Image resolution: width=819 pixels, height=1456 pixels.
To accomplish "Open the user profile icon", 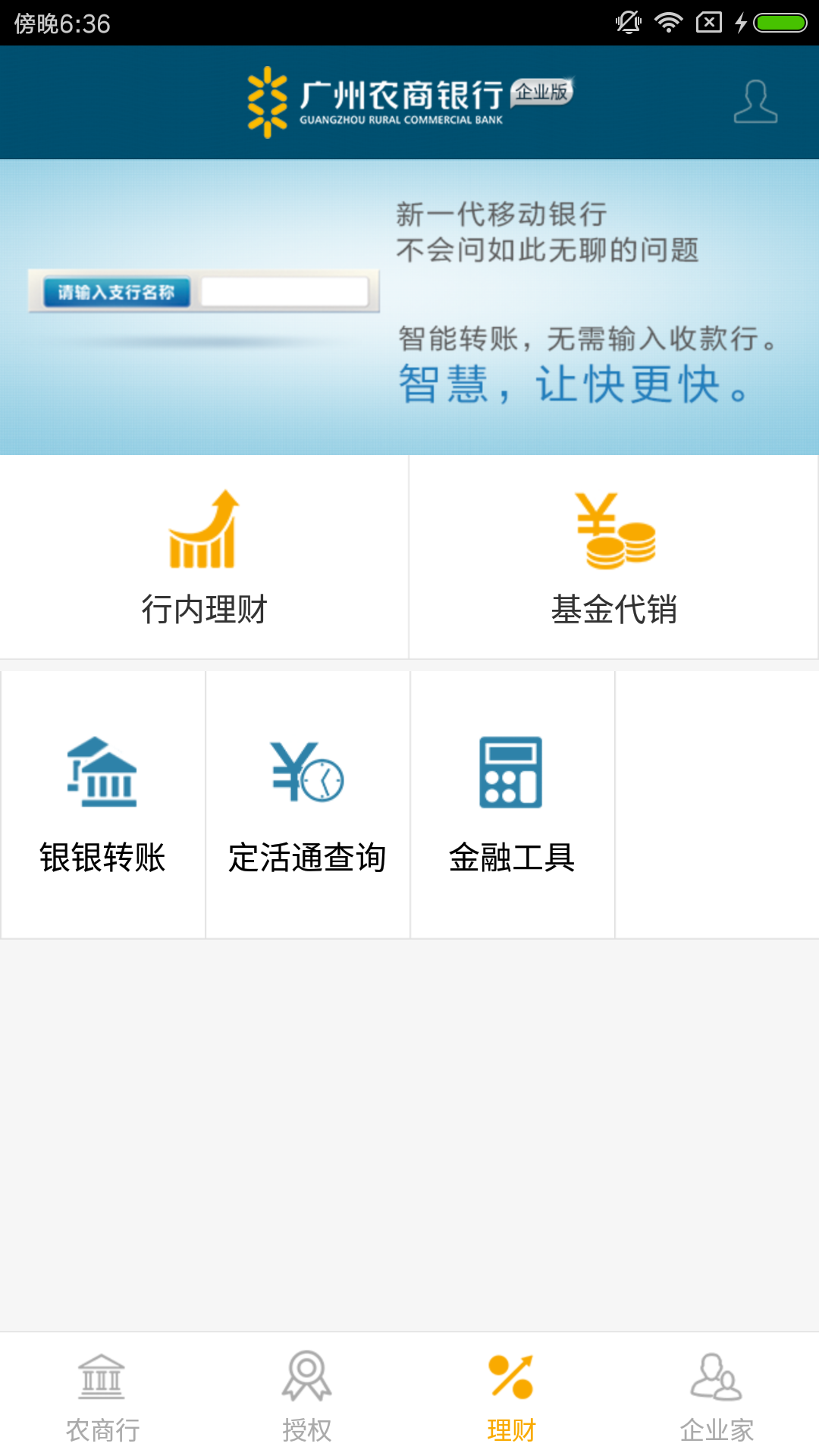I will tap(755, 102).
